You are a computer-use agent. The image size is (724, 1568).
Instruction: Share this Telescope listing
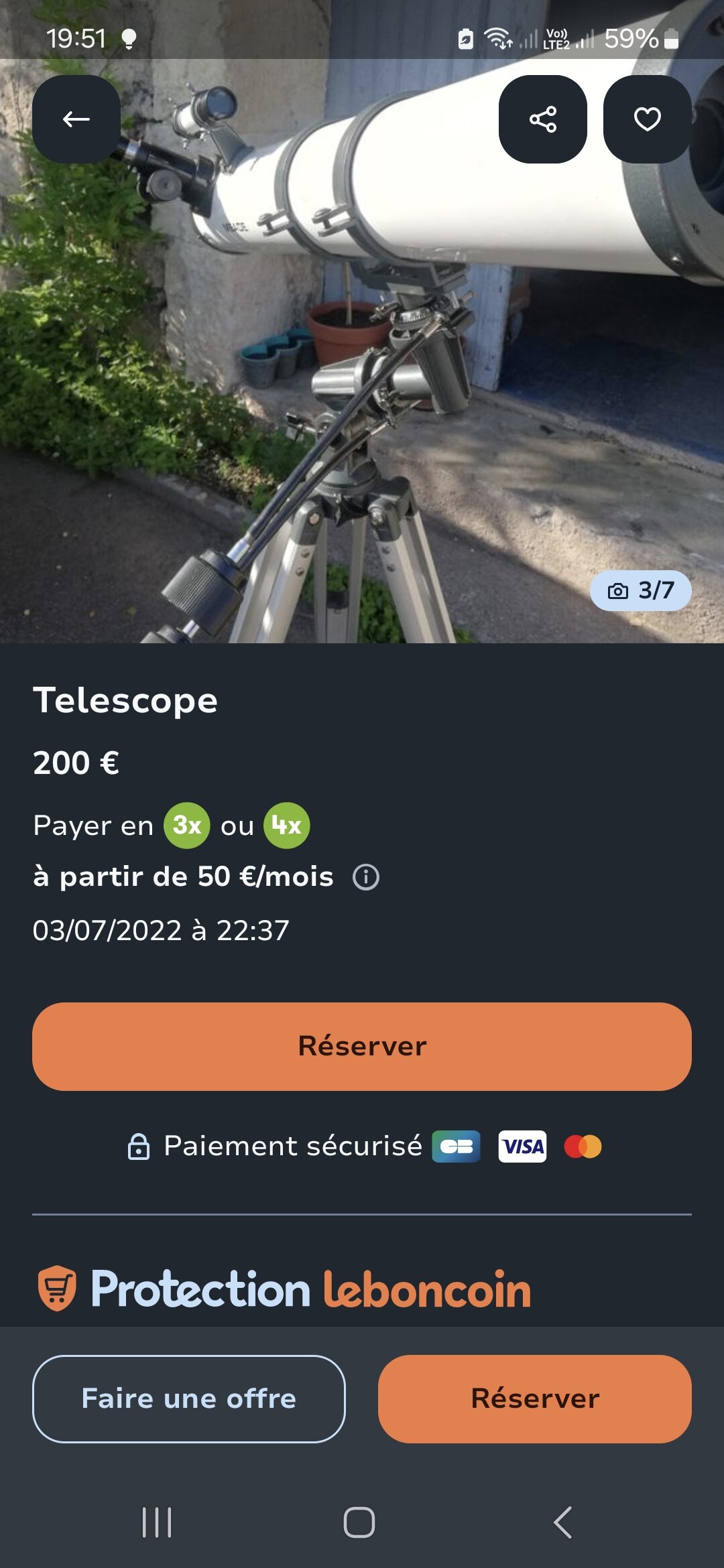542,119
